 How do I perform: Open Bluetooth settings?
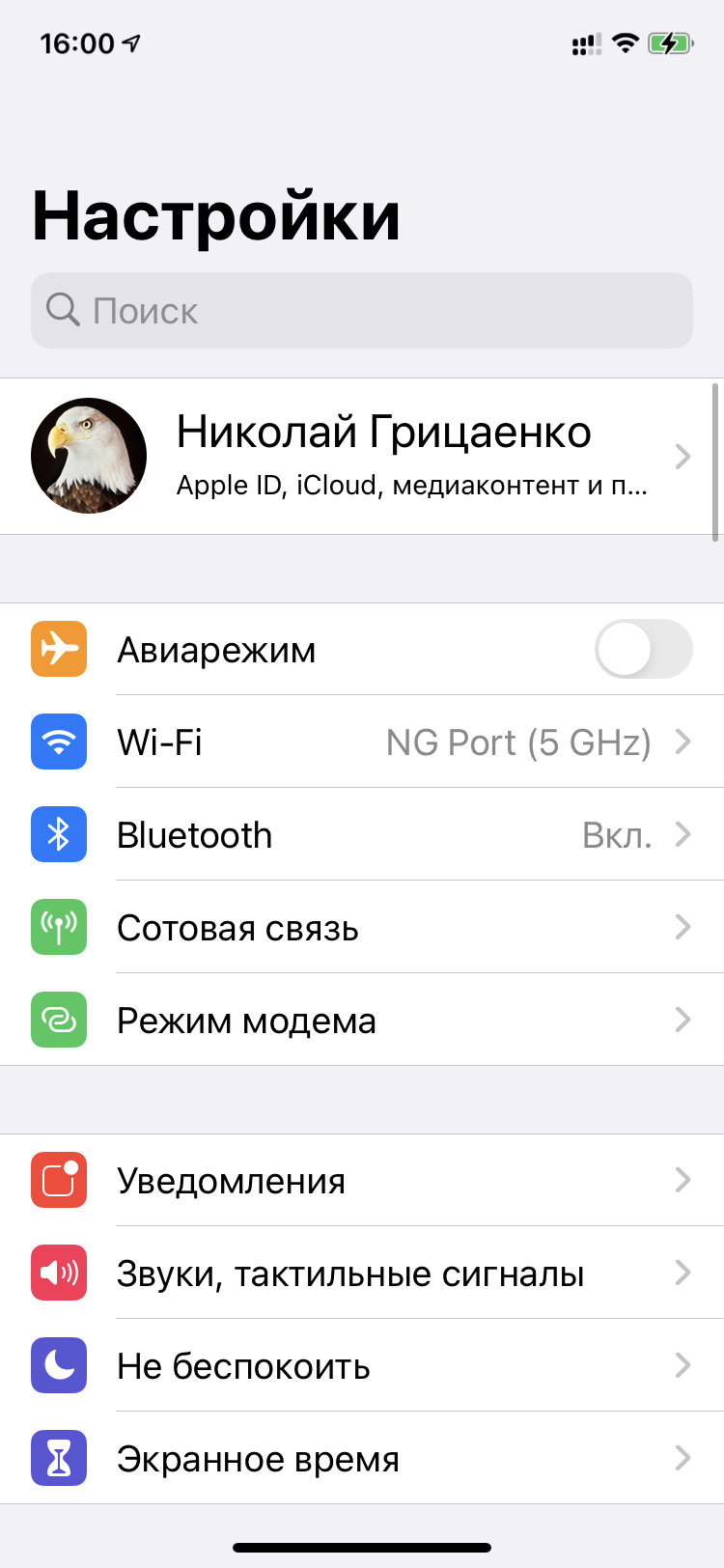(x=362, y=834)
